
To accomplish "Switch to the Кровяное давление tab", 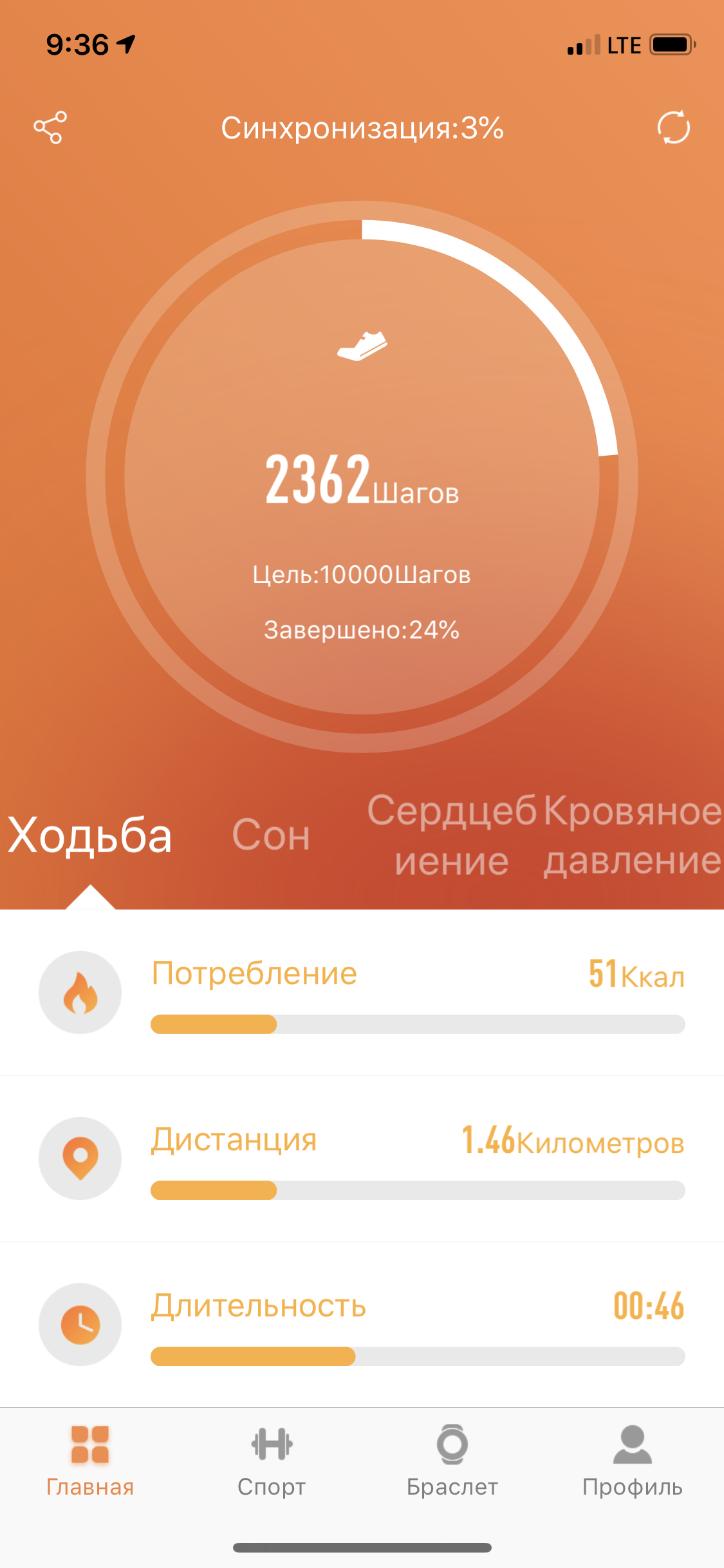I will coord(633,835).
